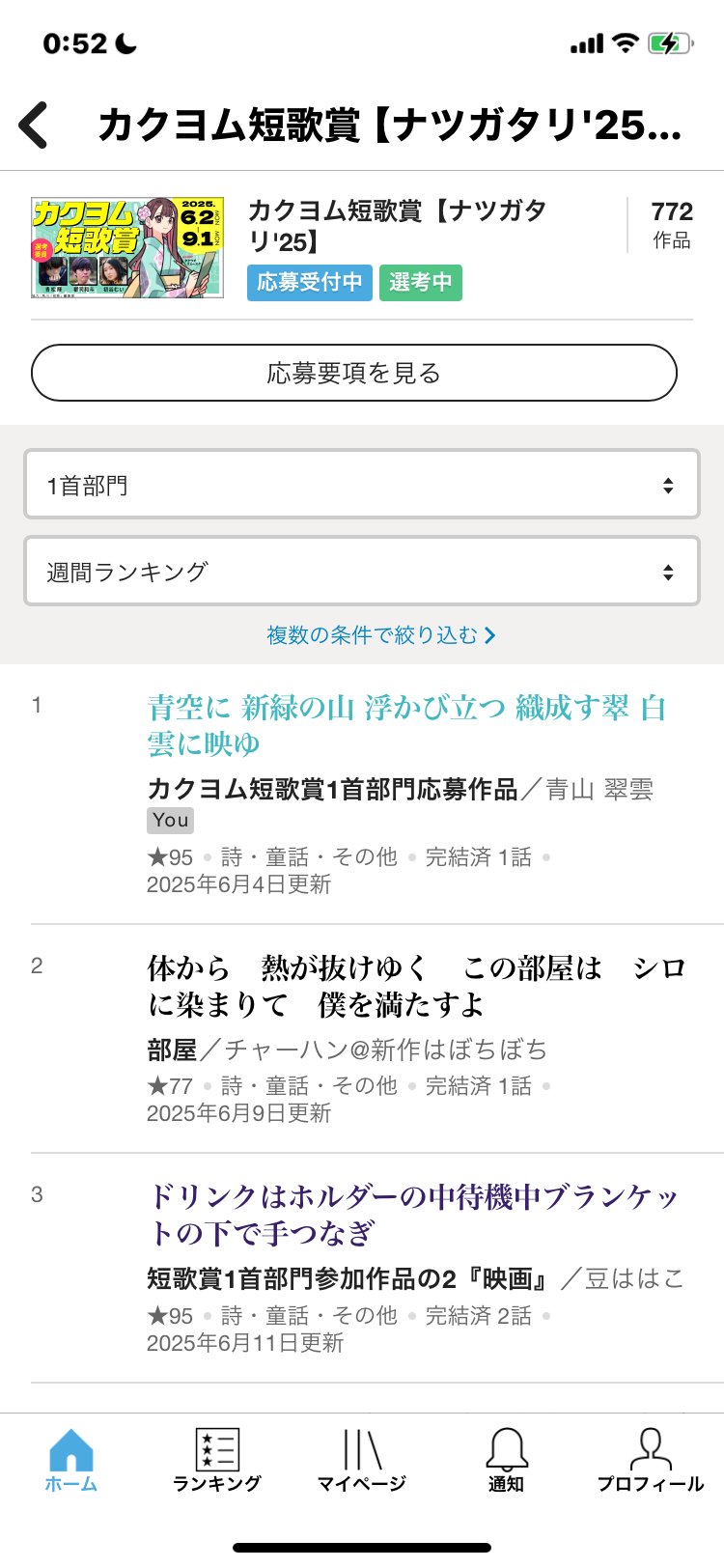Open the tanka 体から 熱が抜けゆく

(415, 986)
